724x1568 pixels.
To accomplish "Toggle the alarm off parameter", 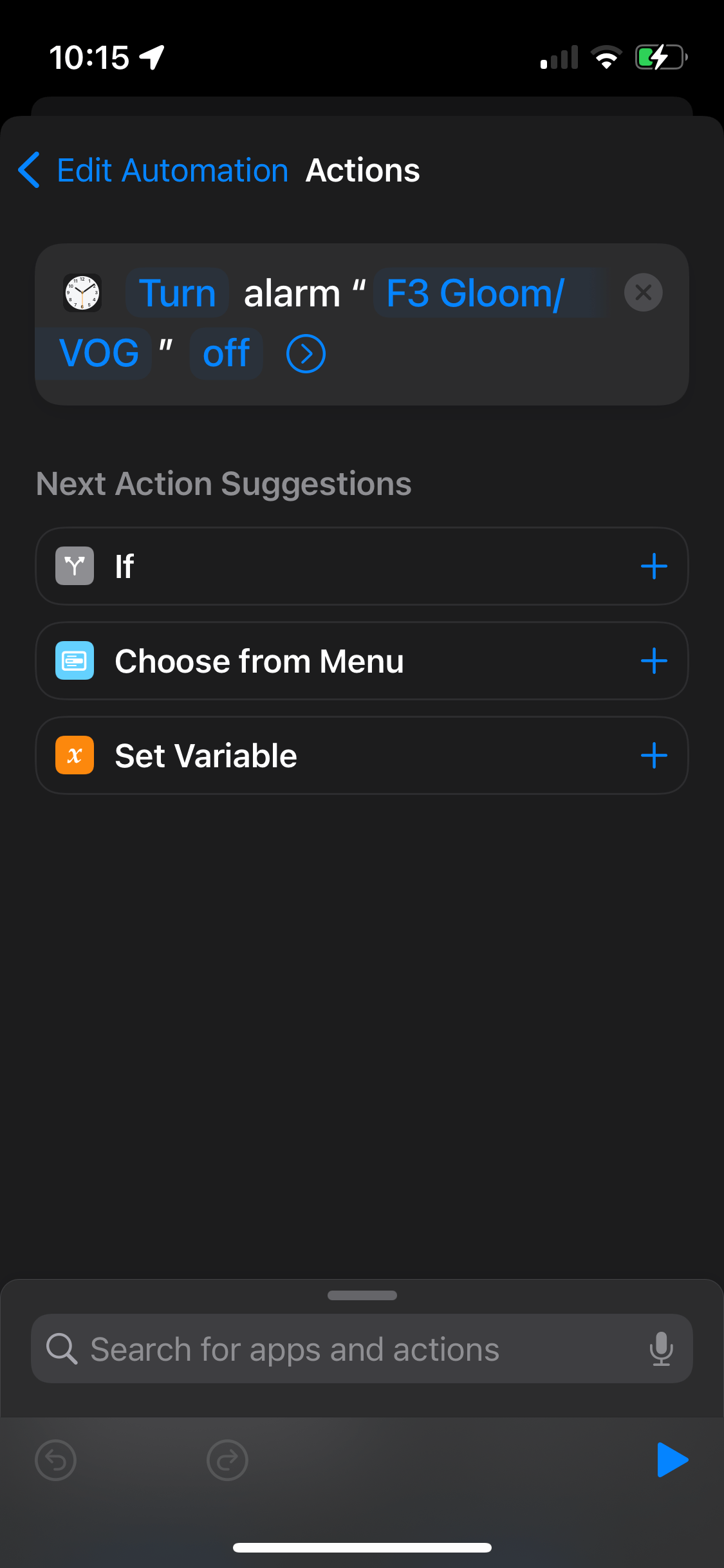I will point(226,353).
